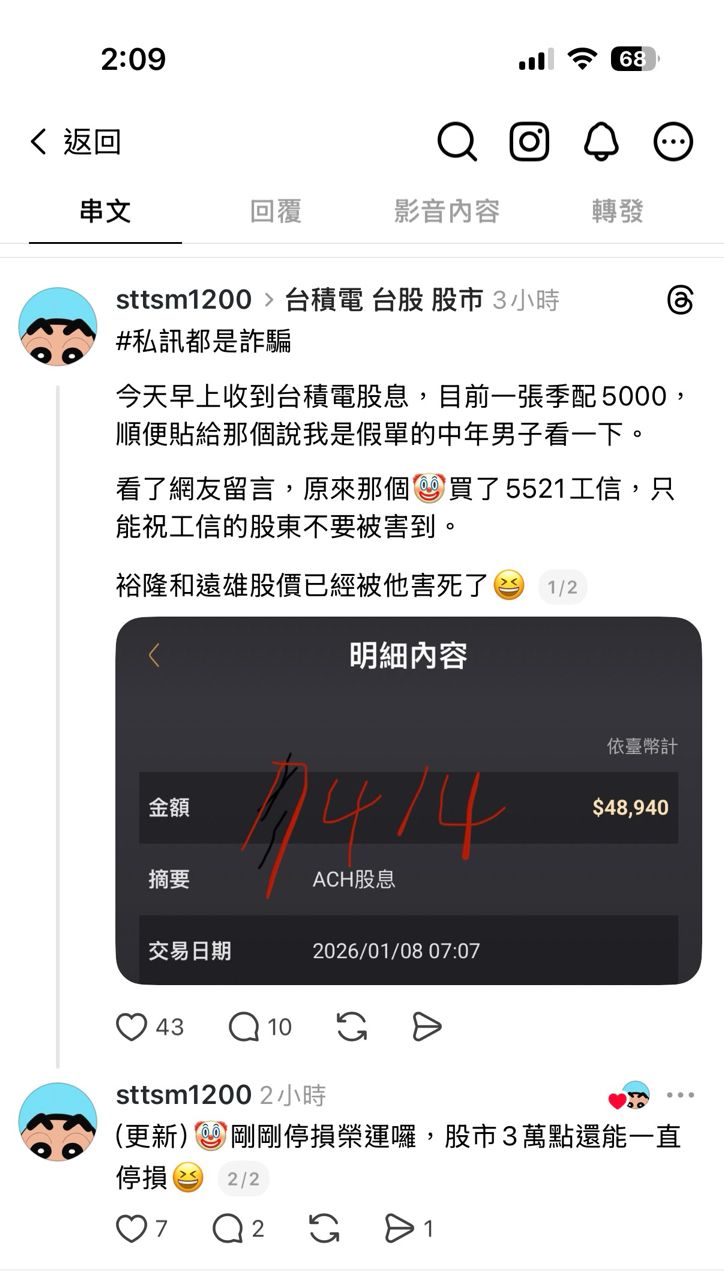Screen dimensions: 724x1280
Task: Open the notifications bell
Action: pyautogui.click(x=601, y=142)
